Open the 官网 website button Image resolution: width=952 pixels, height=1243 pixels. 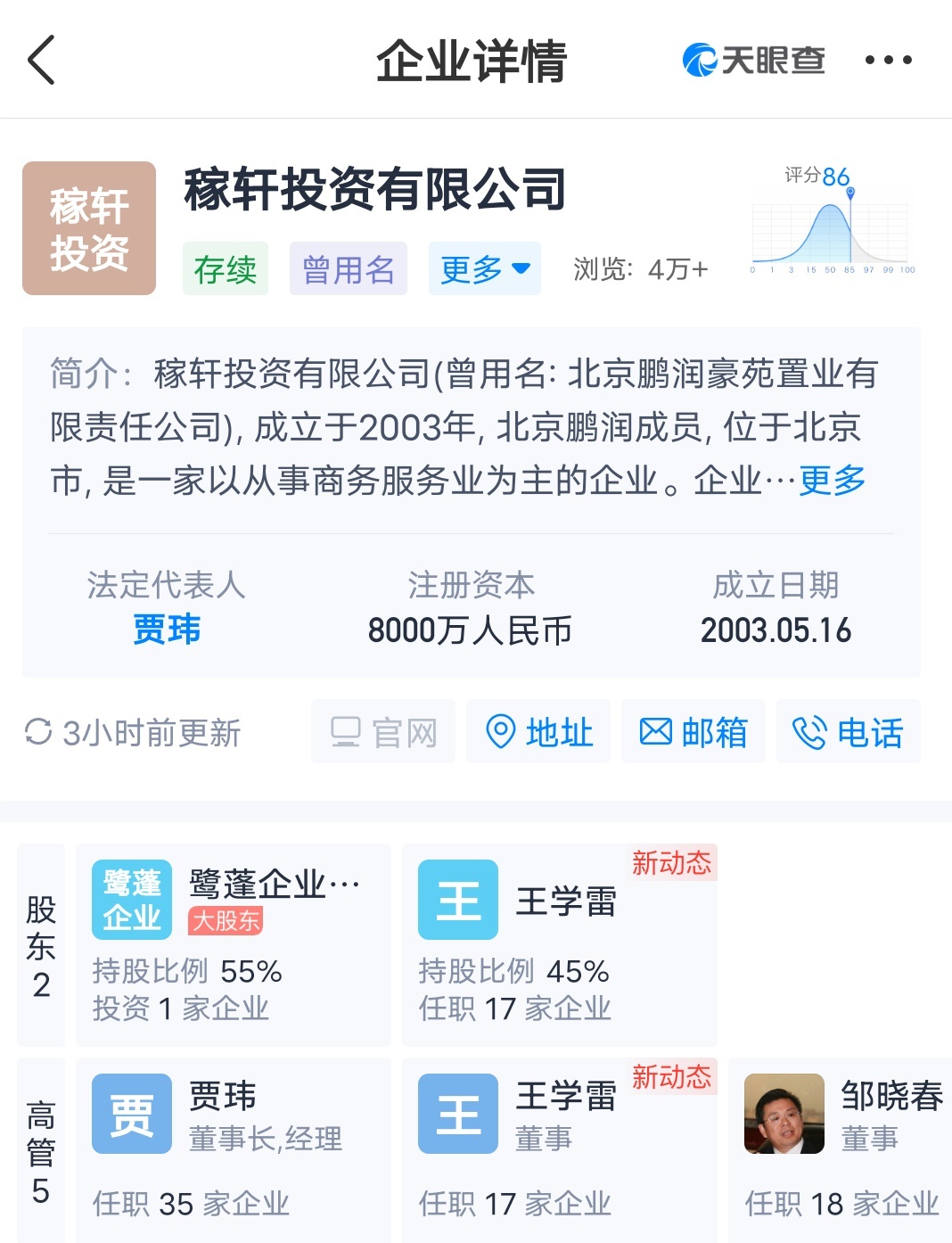383,732
